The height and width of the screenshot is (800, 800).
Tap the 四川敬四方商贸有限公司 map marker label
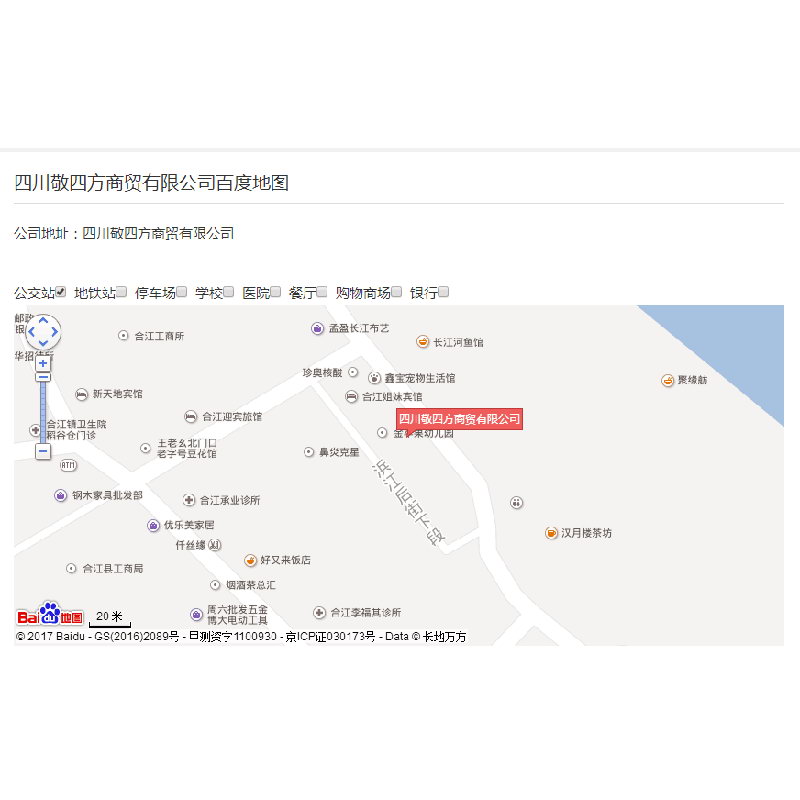[460, 419]
